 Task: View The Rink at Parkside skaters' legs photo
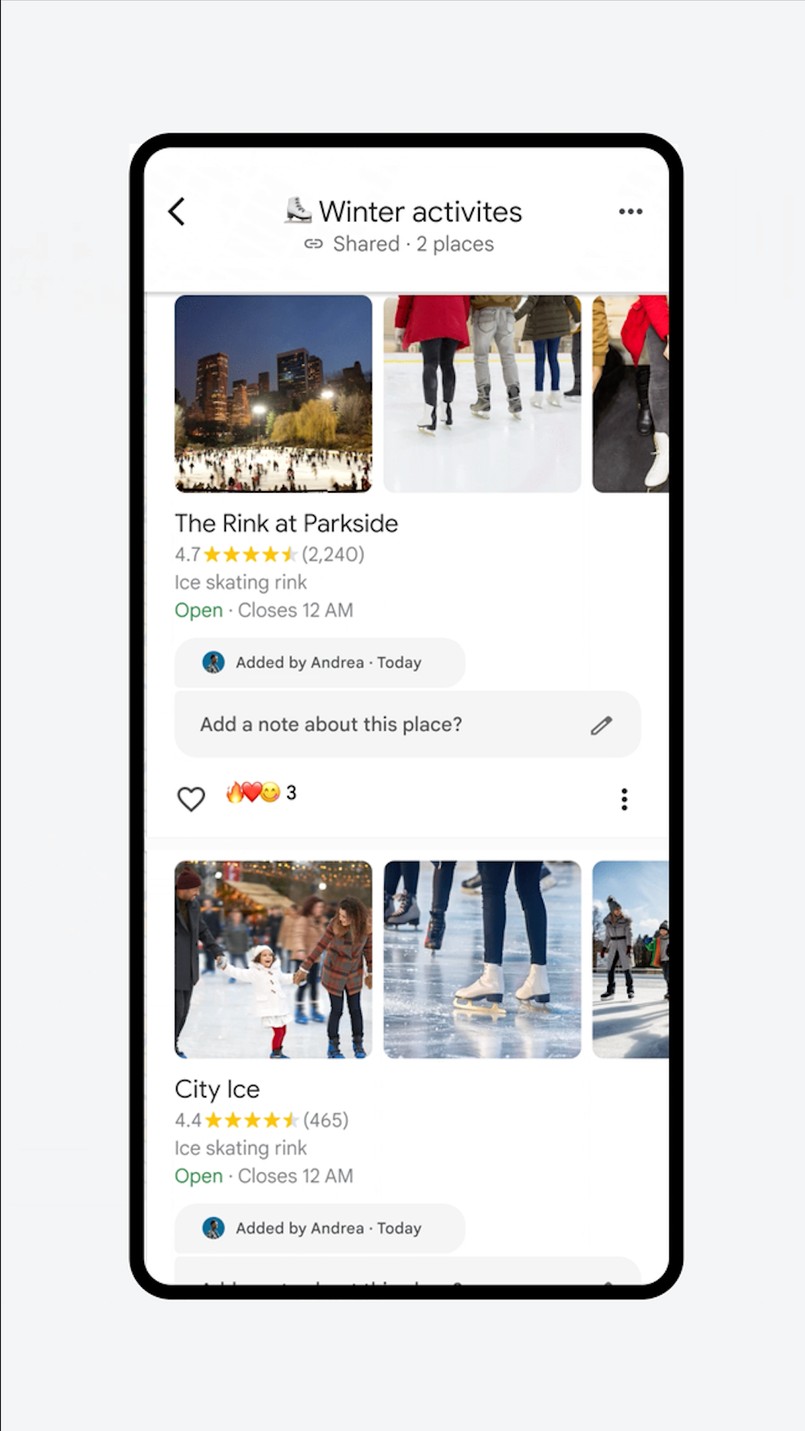pos(482,393)
